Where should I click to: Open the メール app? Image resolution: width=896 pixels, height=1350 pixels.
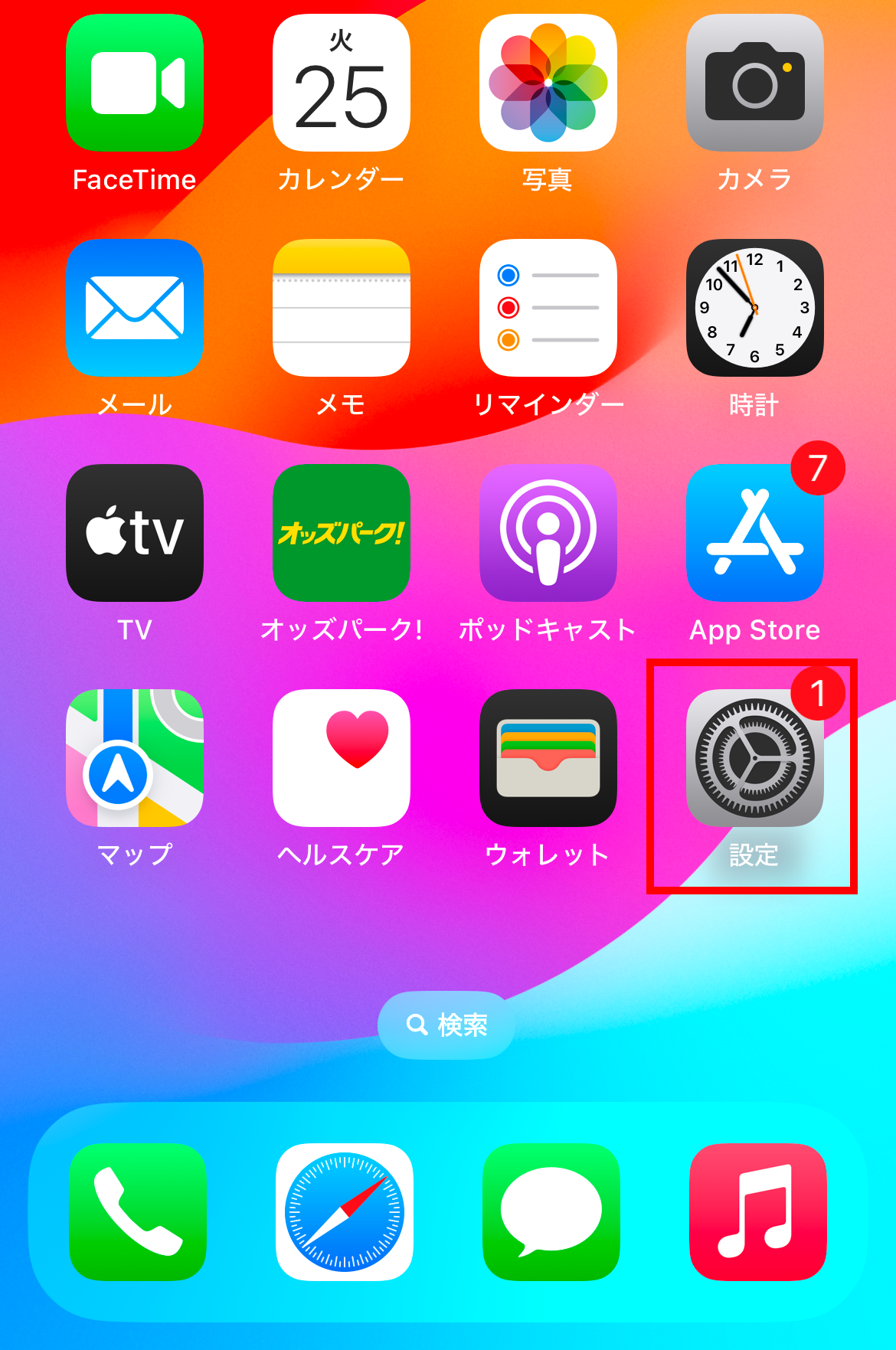tap(135, 308)
